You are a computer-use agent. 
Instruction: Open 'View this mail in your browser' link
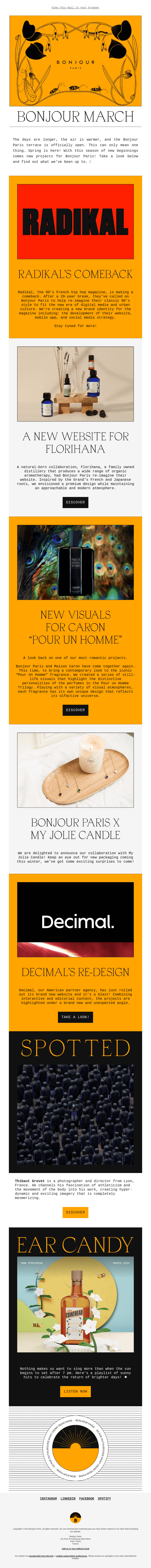click(75, 8)
